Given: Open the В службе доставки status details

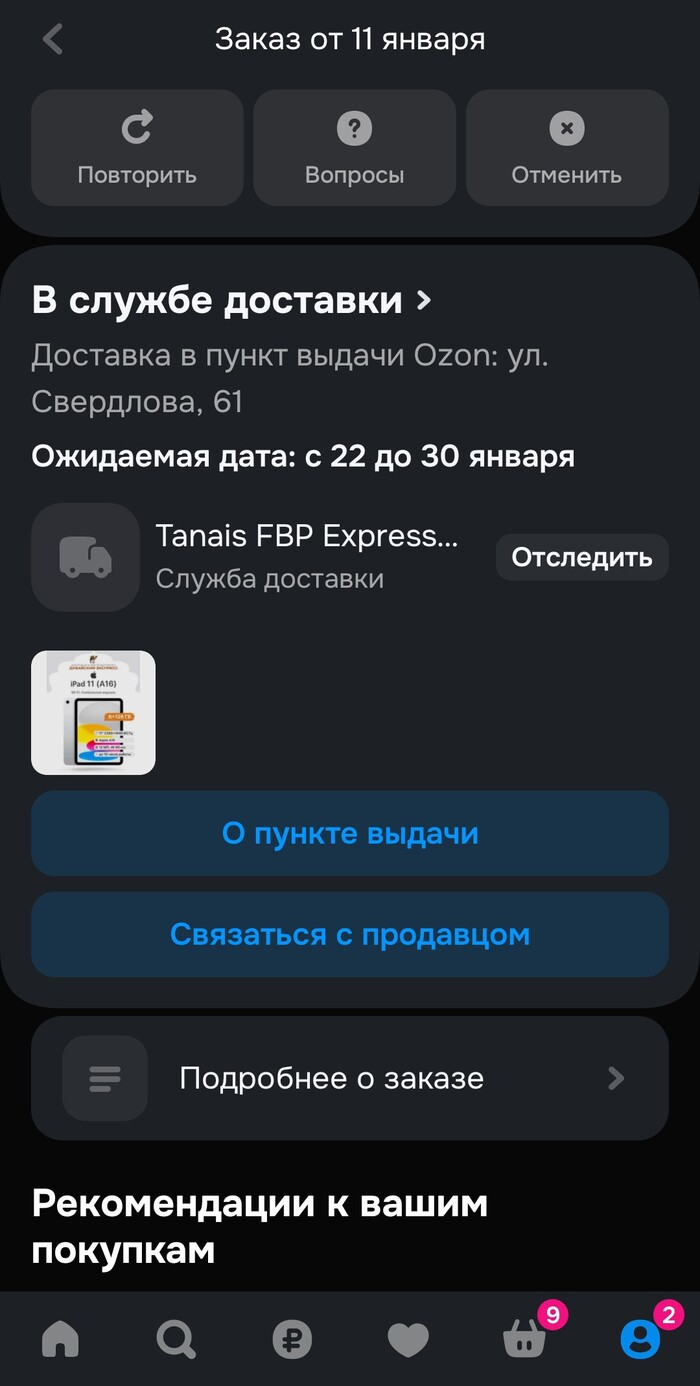Looking at the screenshot, I should coord(232,300).
